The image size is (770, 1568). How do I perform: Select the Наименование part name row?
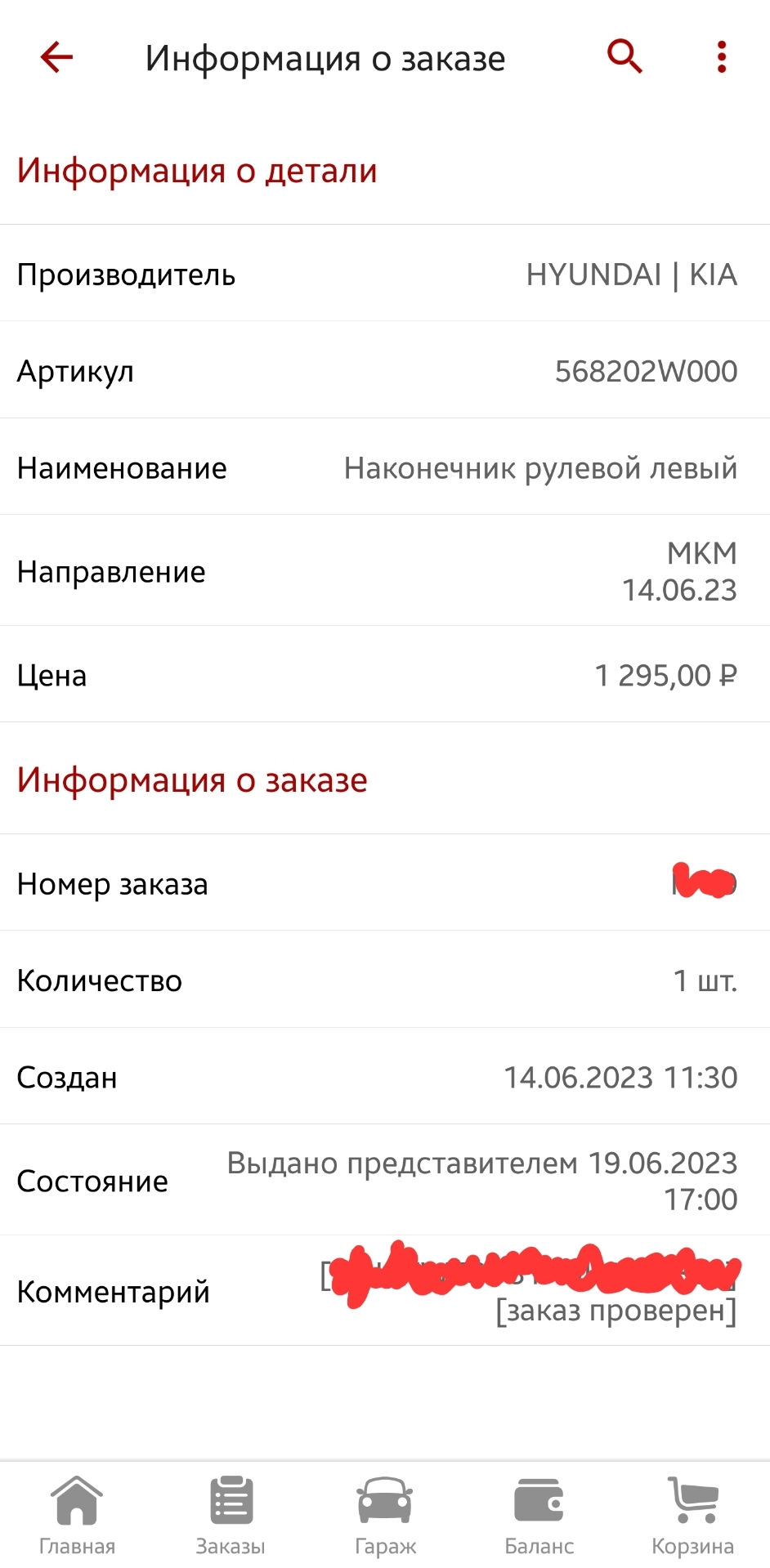pos(384,468)
